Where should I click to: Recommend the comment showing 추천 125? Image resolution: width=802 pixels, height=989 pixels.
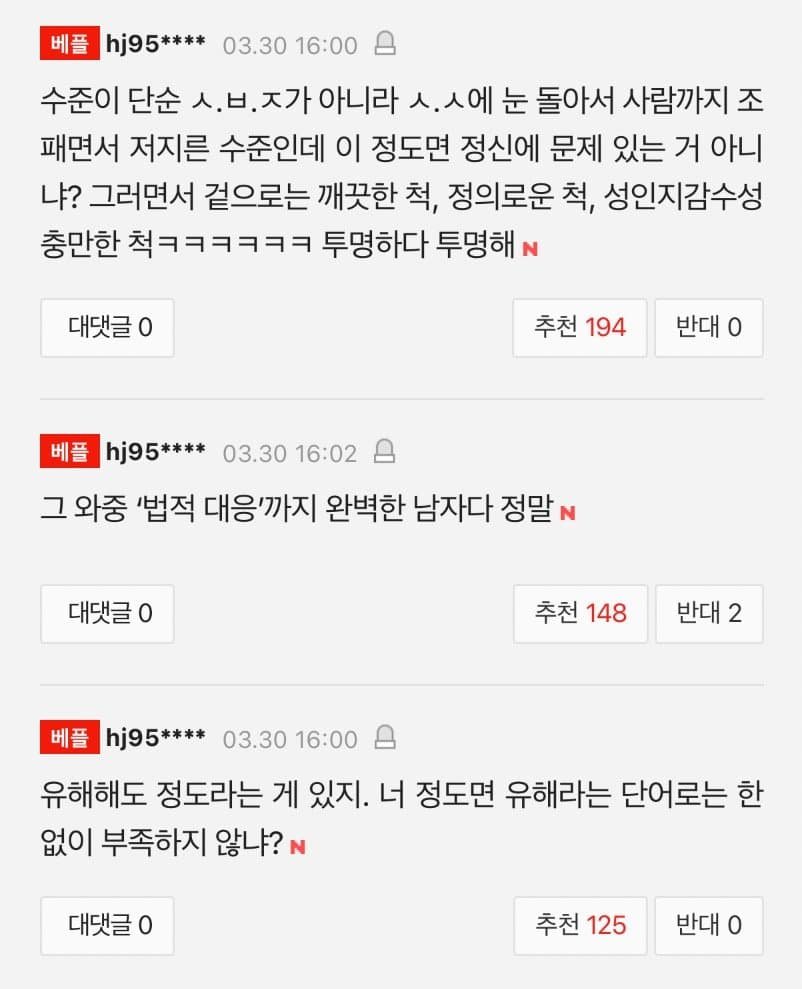[x=580, y=925]
